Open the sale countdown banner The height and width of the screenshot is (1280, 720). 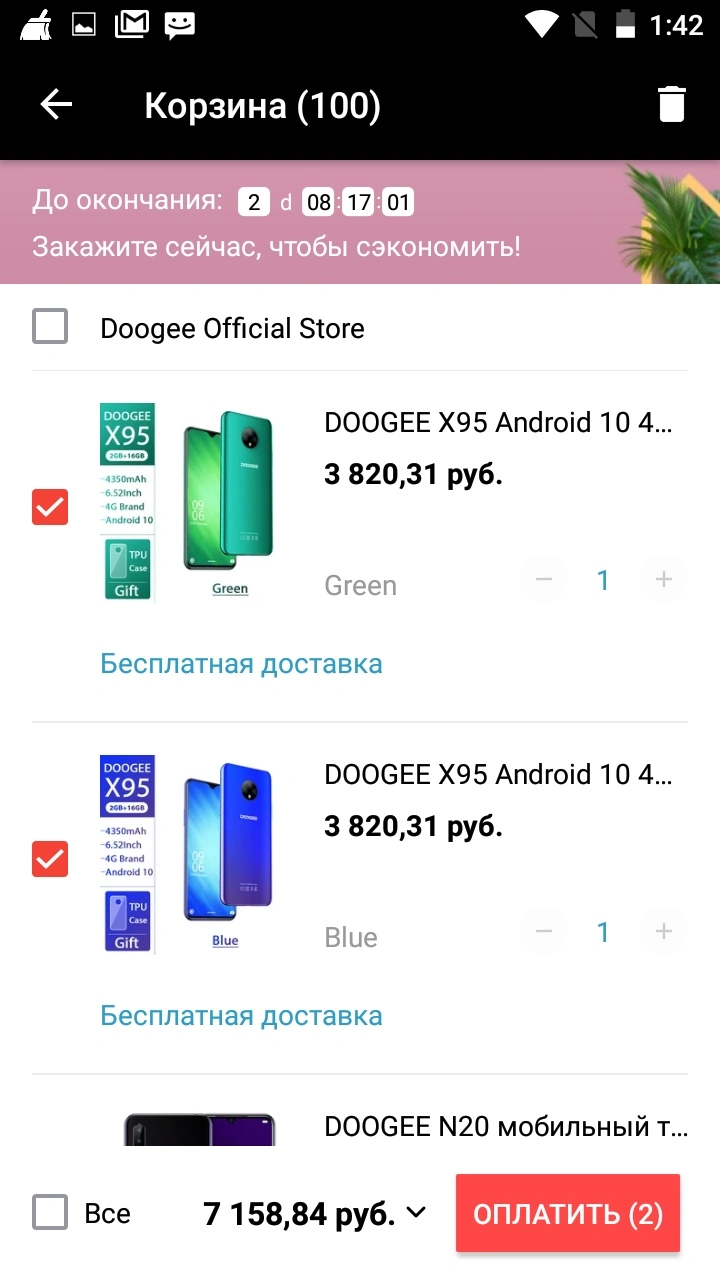[x=360, y=222]
